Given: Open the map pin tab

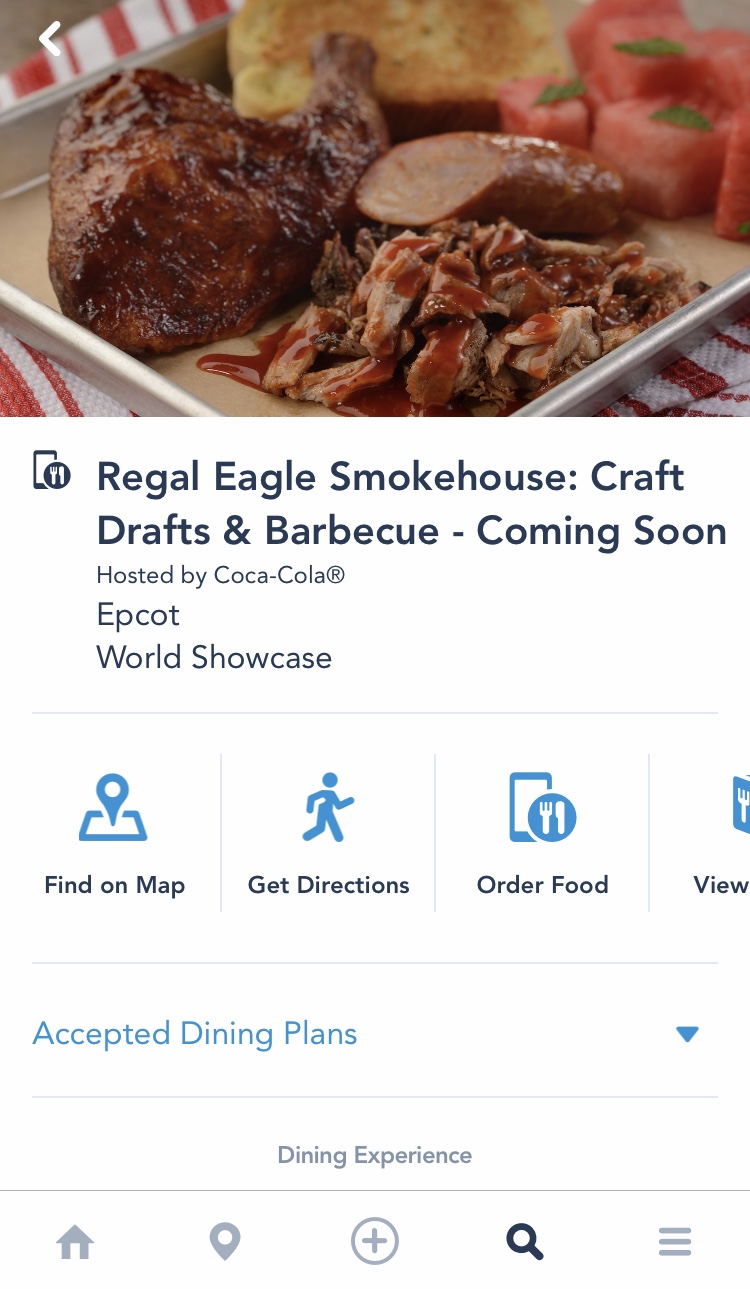Looking at the screenshot, I should coord(225,1242).
